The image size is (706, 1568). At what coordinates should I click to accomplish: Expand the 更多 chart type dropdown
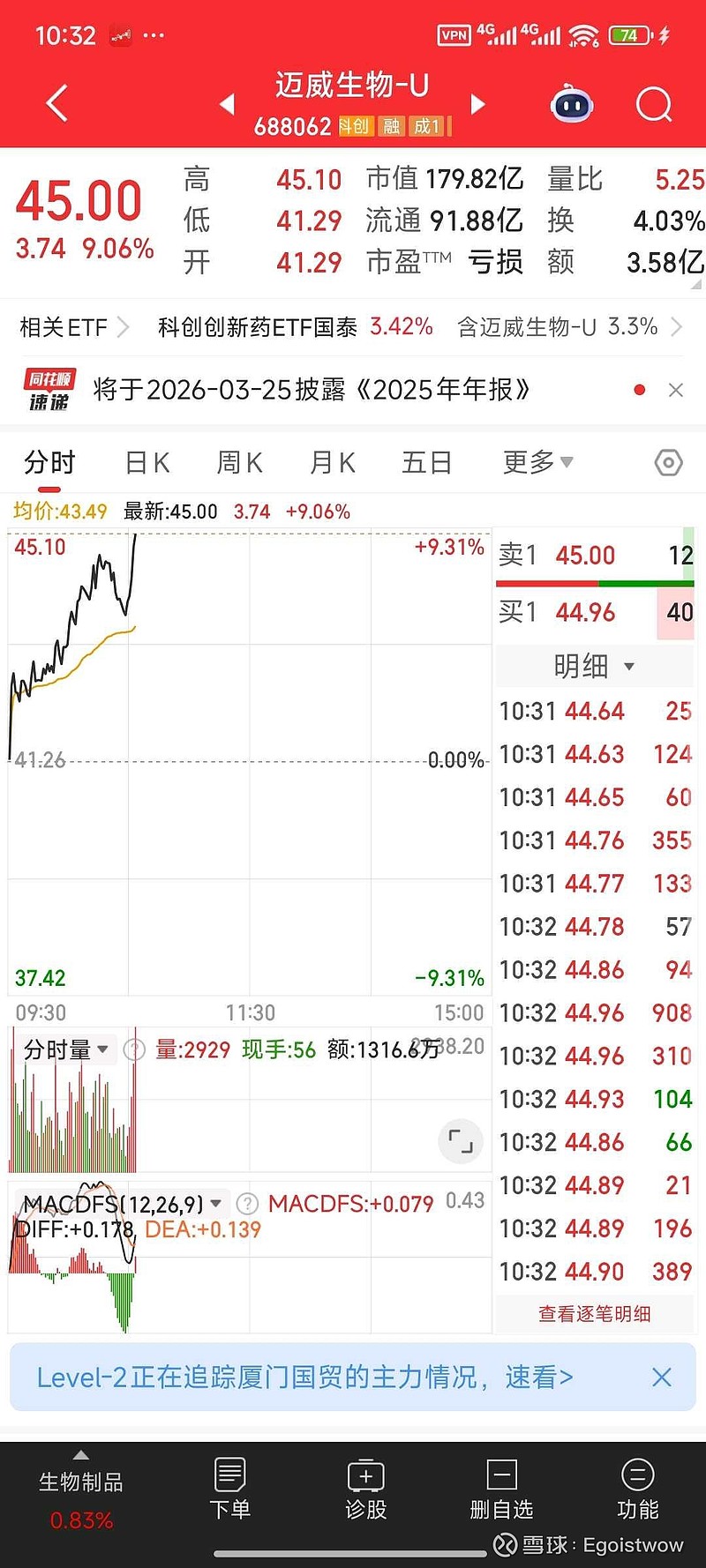coord(538,462)
